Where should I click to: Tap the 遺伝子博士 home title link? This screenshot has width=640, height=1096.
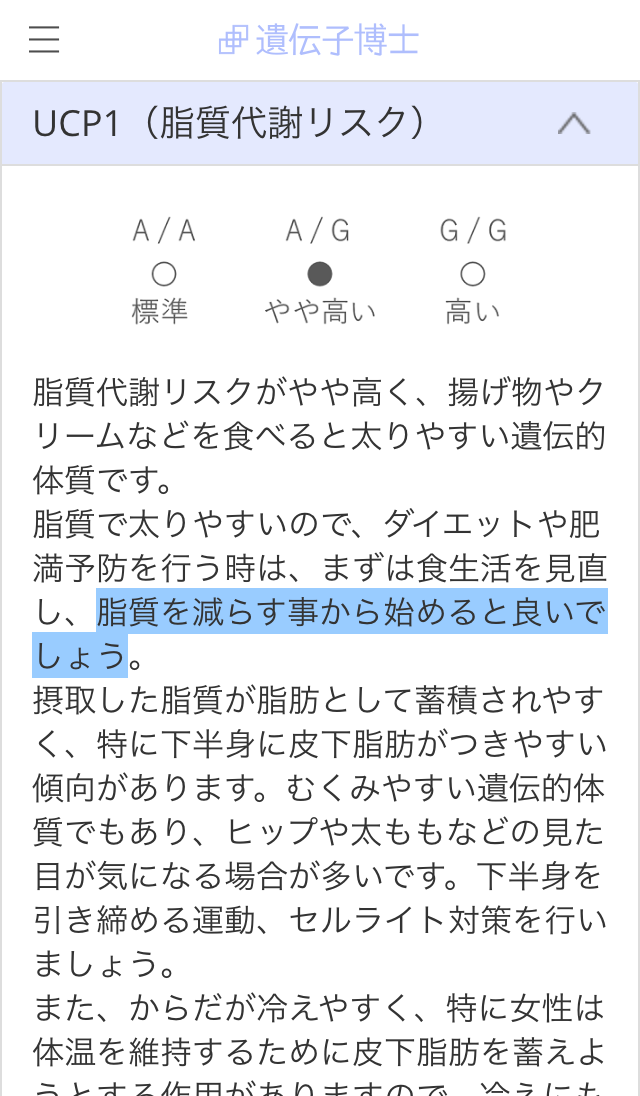tap(319, 40)
